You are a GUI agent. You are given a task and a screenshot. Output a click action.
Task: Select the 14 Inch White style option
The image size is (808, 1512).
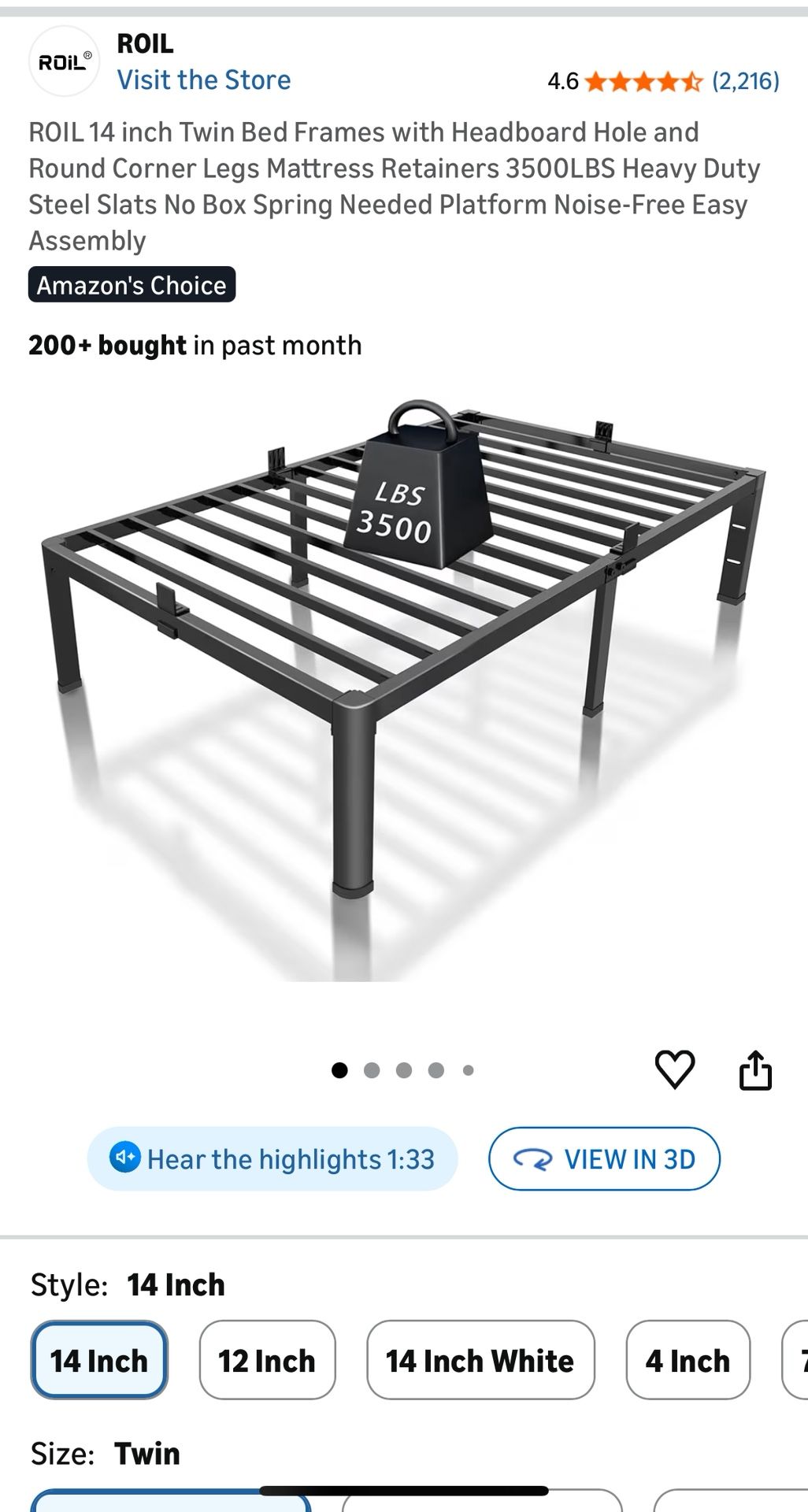480,1360
